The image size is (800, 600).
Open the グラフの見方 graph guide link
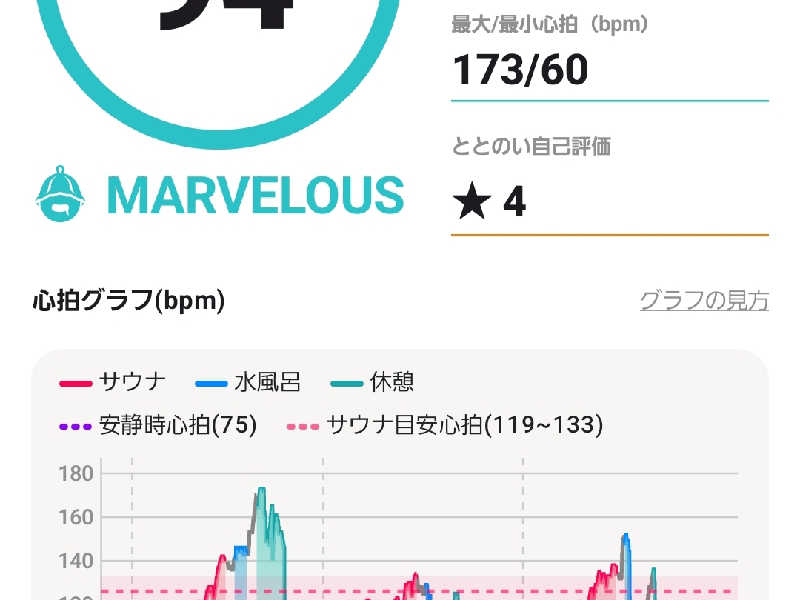704,300
